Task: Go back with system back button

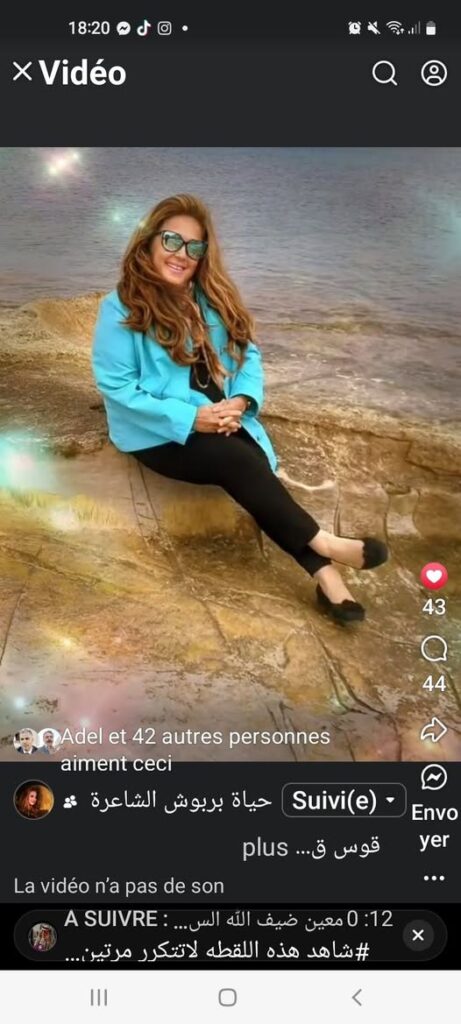Action: (x=357, y=997)
